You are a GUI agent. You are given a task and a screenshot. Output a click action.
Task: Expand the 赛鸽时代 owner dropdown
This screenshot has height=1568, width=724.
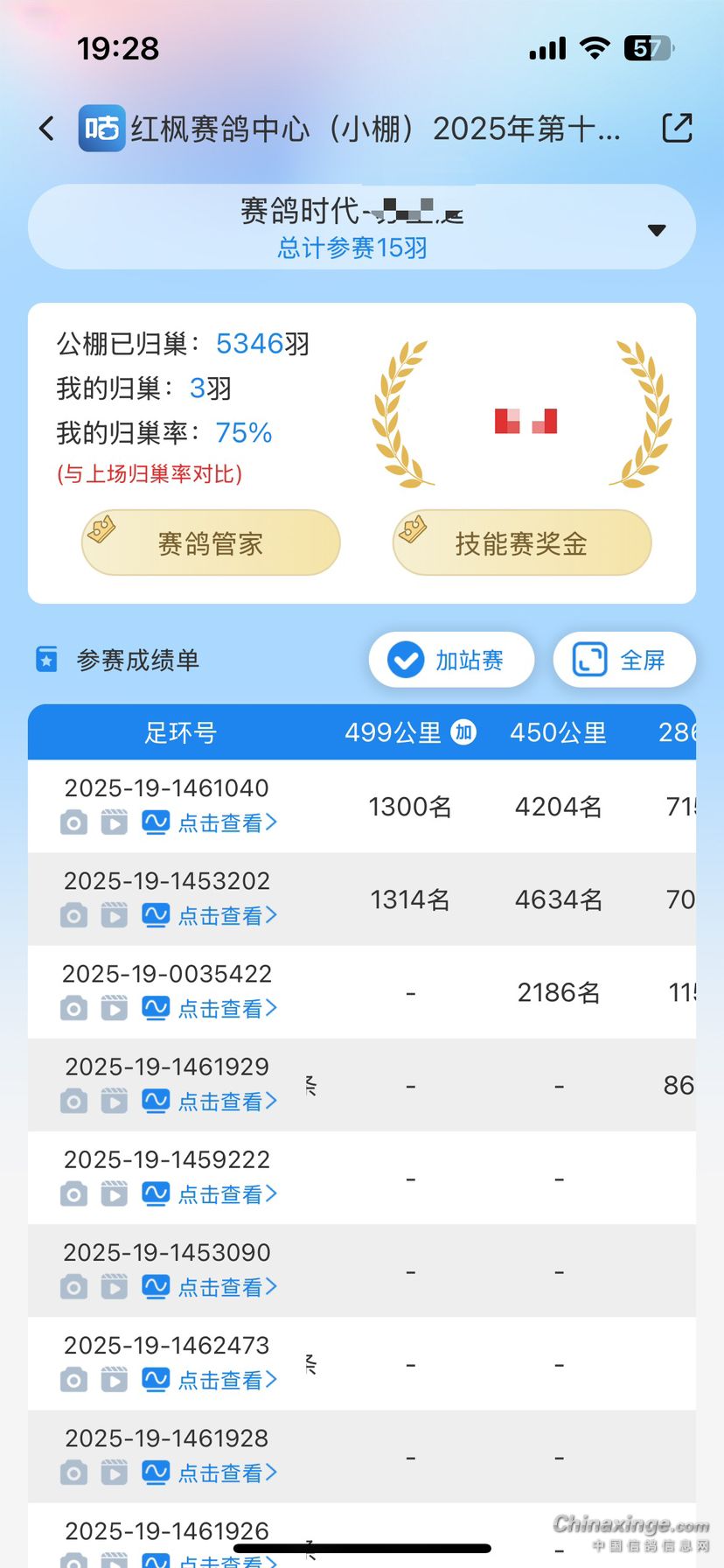[x=656, y=230]
